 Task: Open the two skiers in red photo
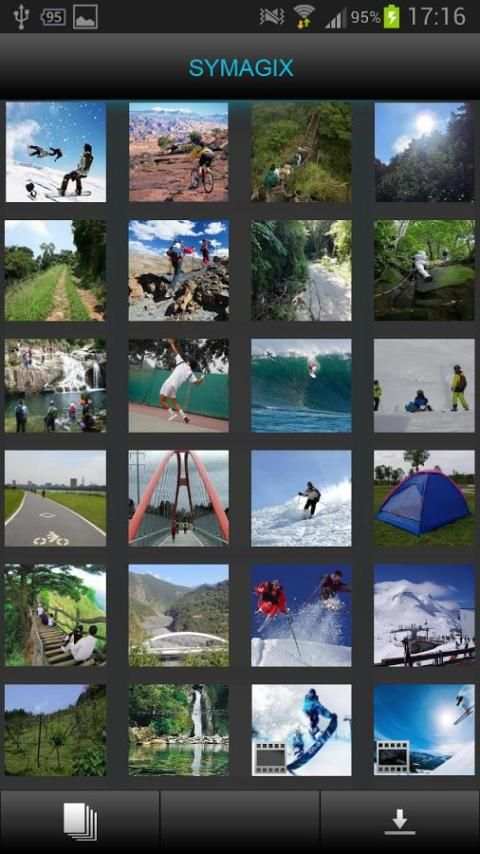click(301, 615)
